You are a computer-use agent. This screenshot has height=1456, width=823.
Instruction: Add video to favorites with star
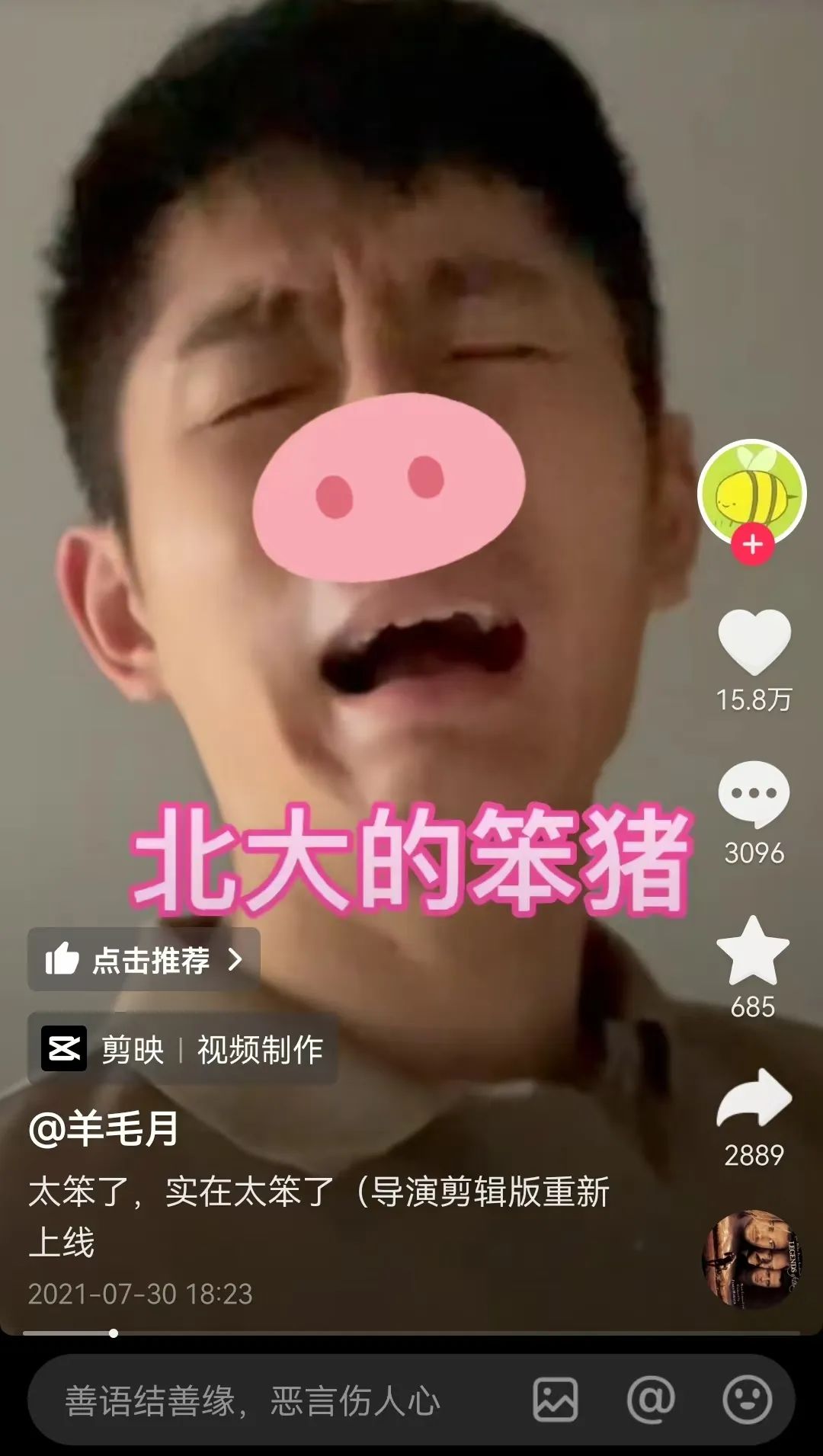coord(753,951)
